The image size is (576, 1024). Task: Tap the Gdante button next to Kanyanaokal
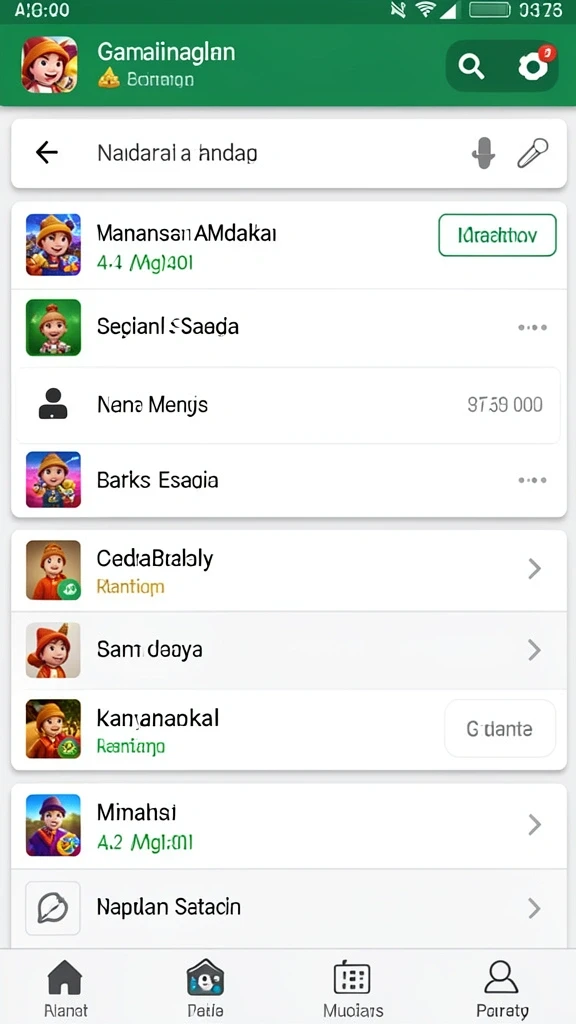click(500, 729)
